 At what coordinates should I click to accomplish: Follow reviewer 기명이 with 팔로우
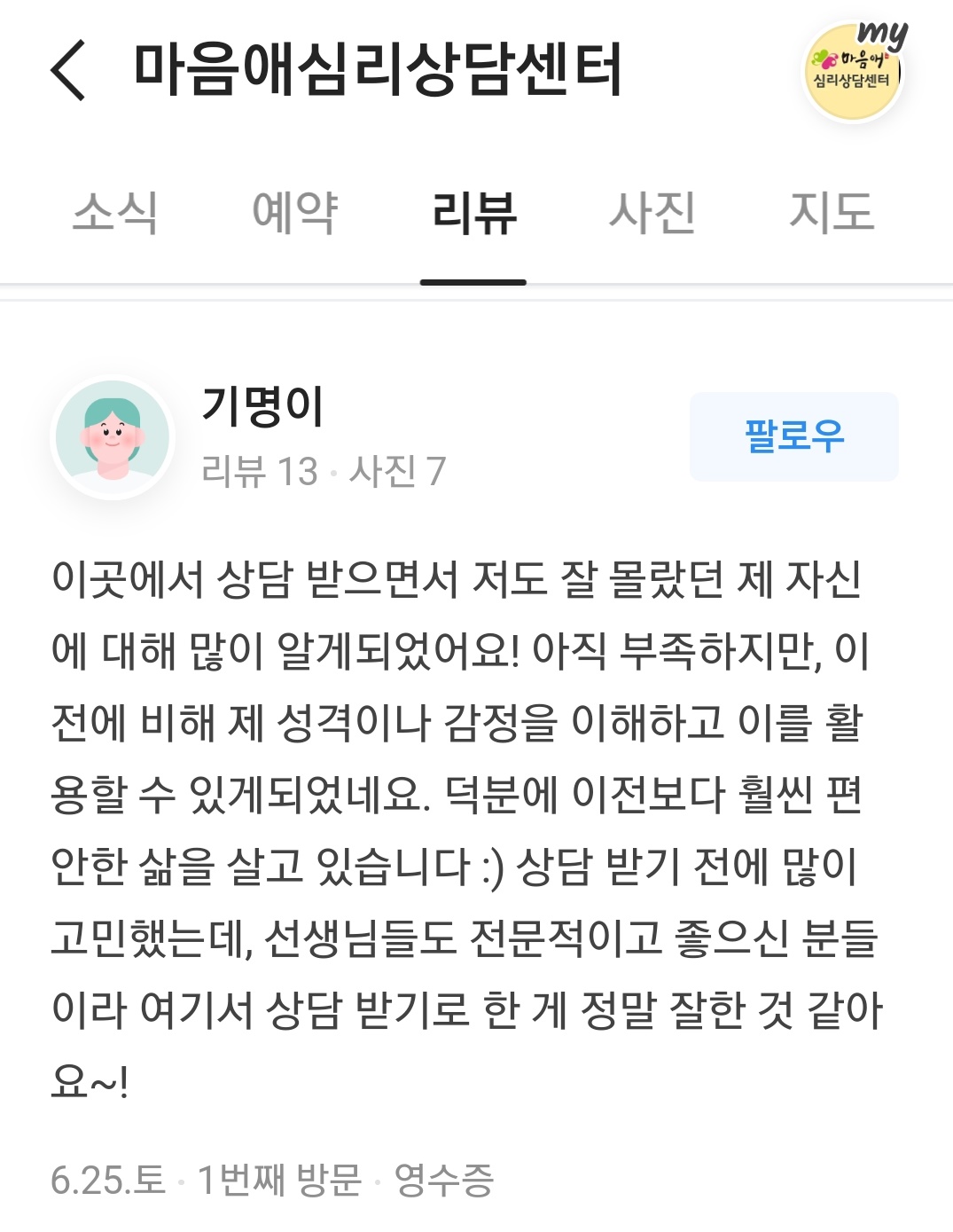[793, 436]
